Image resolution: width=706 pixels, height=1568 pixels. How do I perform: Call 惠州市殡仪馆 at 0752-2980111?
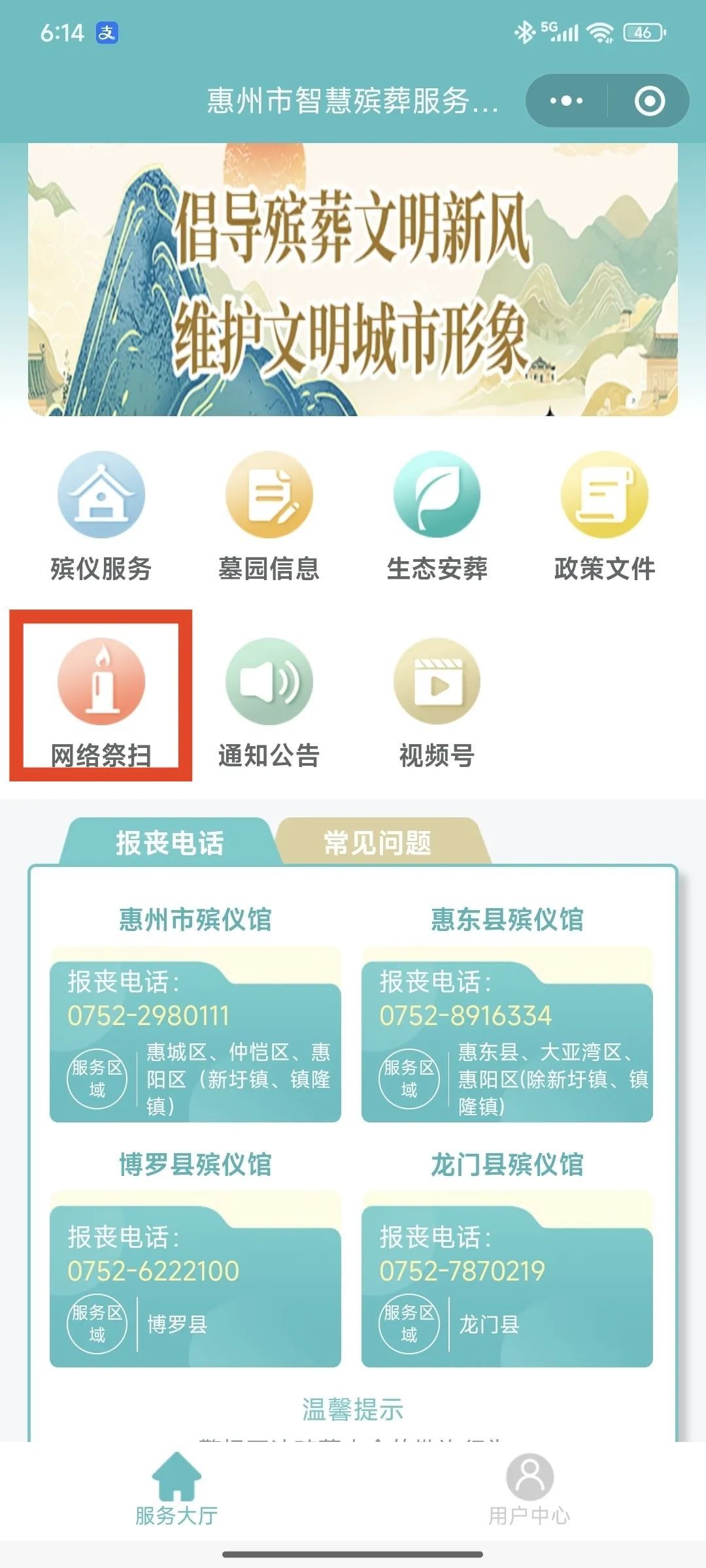click(149, 1016)
